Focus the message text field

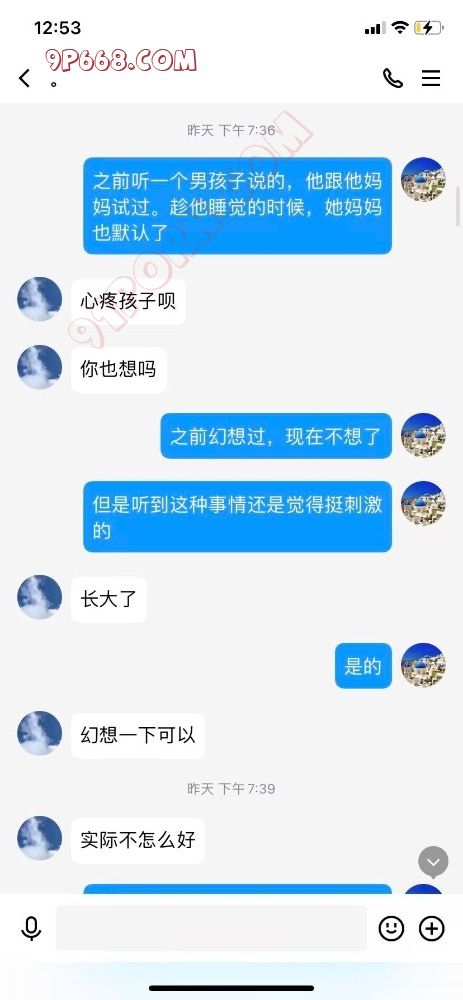tap(211, 928)
